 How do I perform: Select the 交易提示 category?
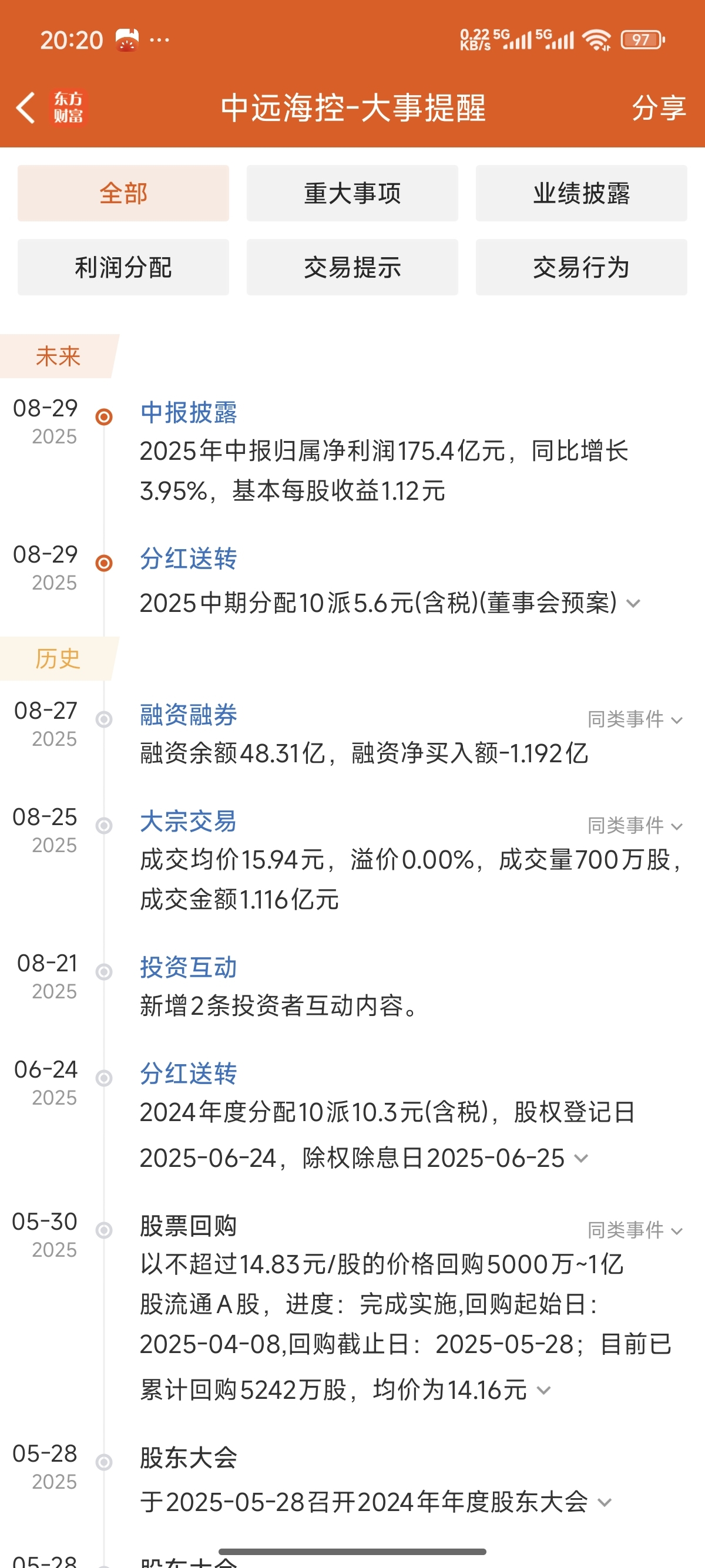[352, 267]
